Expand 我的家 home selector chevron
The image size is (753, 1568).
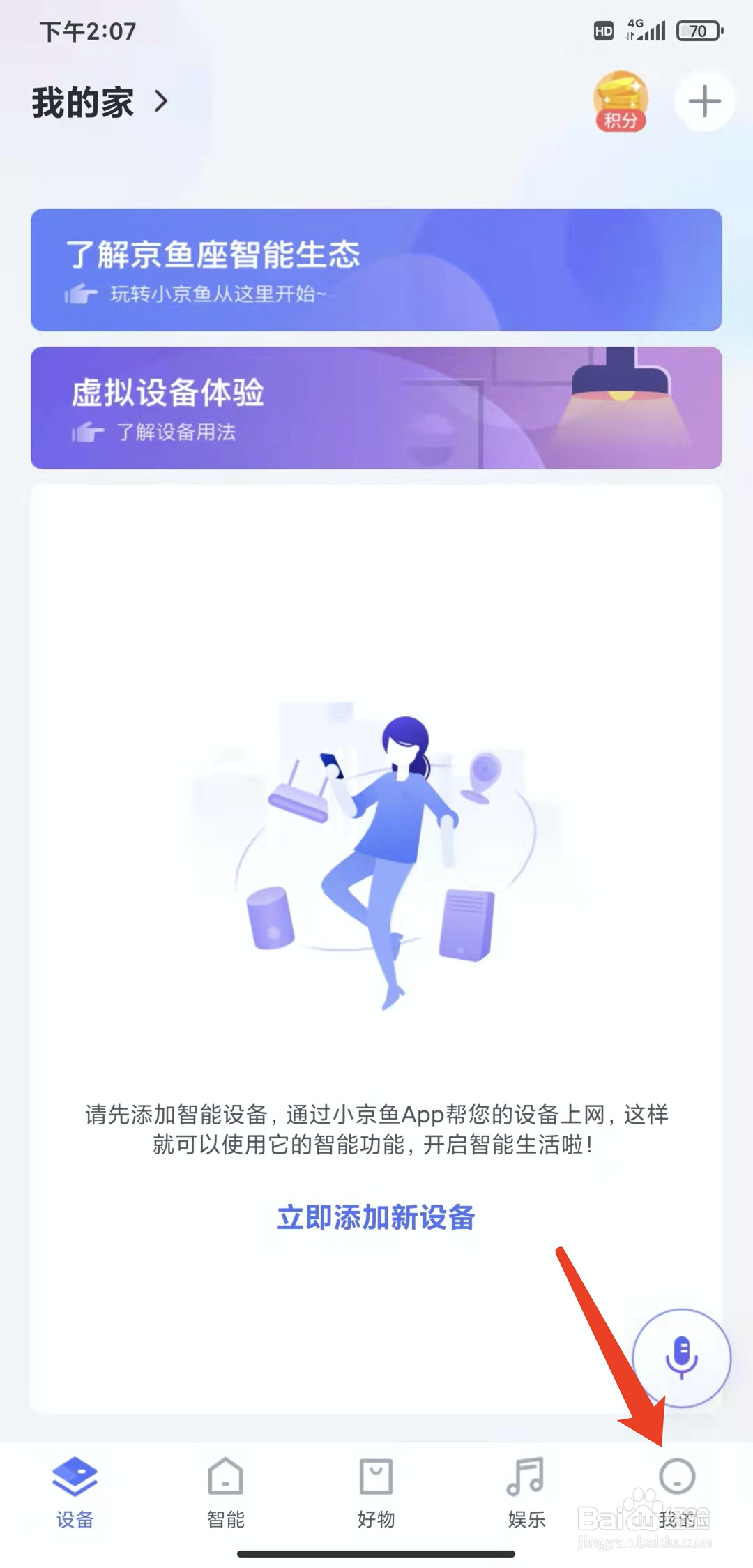point(161,102)
